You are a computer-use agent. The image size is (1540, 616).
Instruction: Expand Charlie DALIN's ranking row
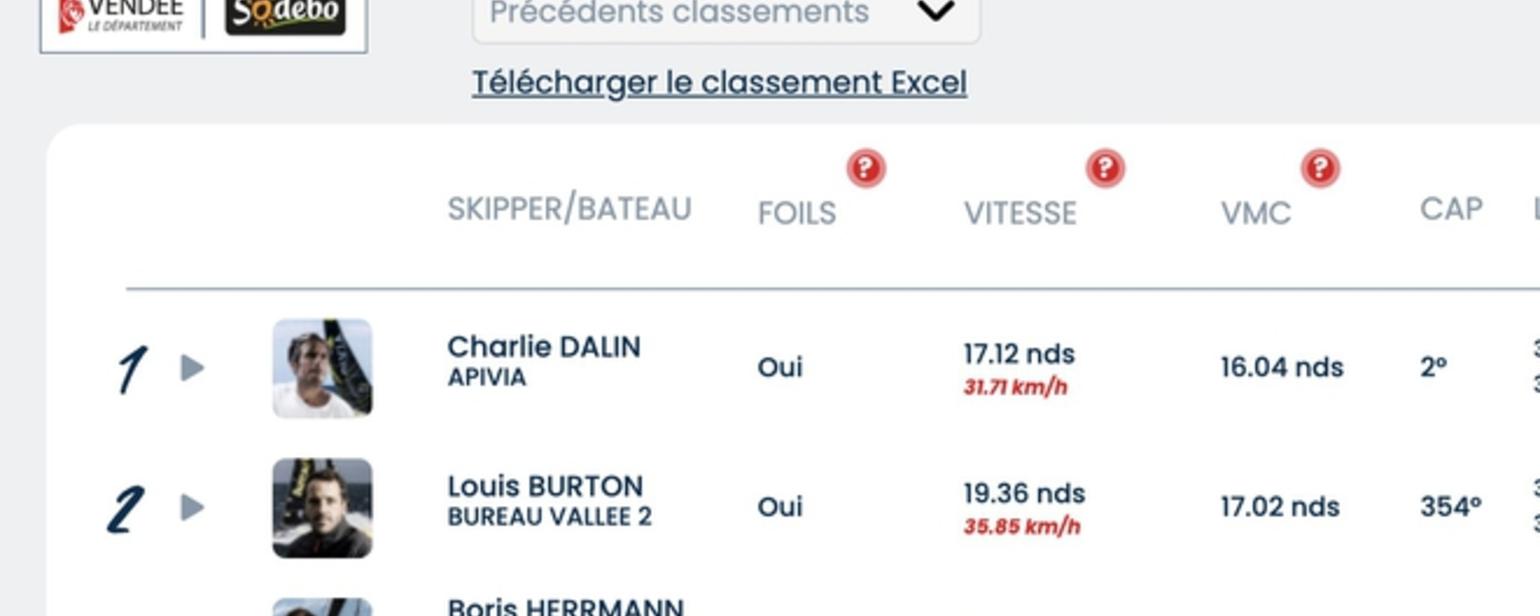pos(193,368)
